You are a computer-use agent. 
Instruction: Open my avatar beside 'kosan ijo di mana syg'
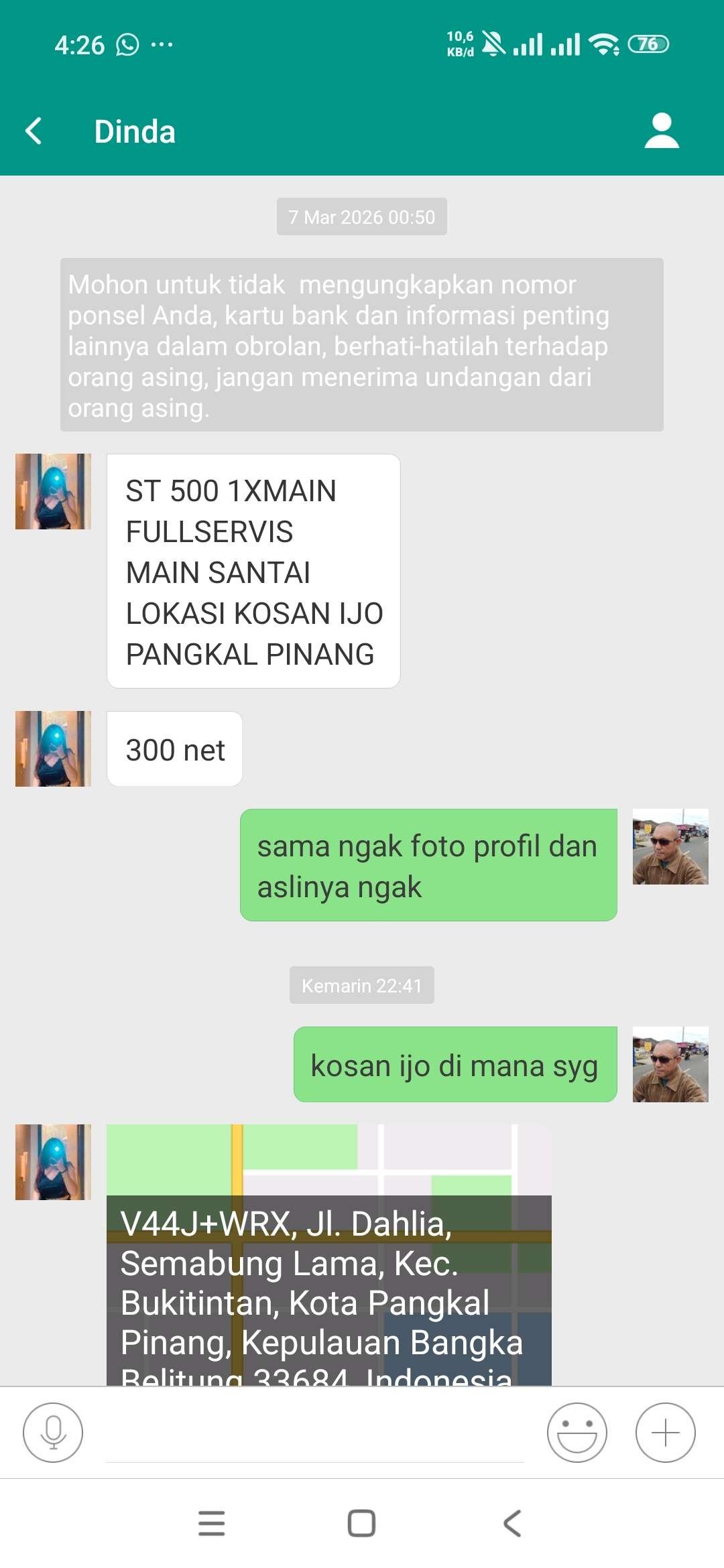tap(670, 1064)
